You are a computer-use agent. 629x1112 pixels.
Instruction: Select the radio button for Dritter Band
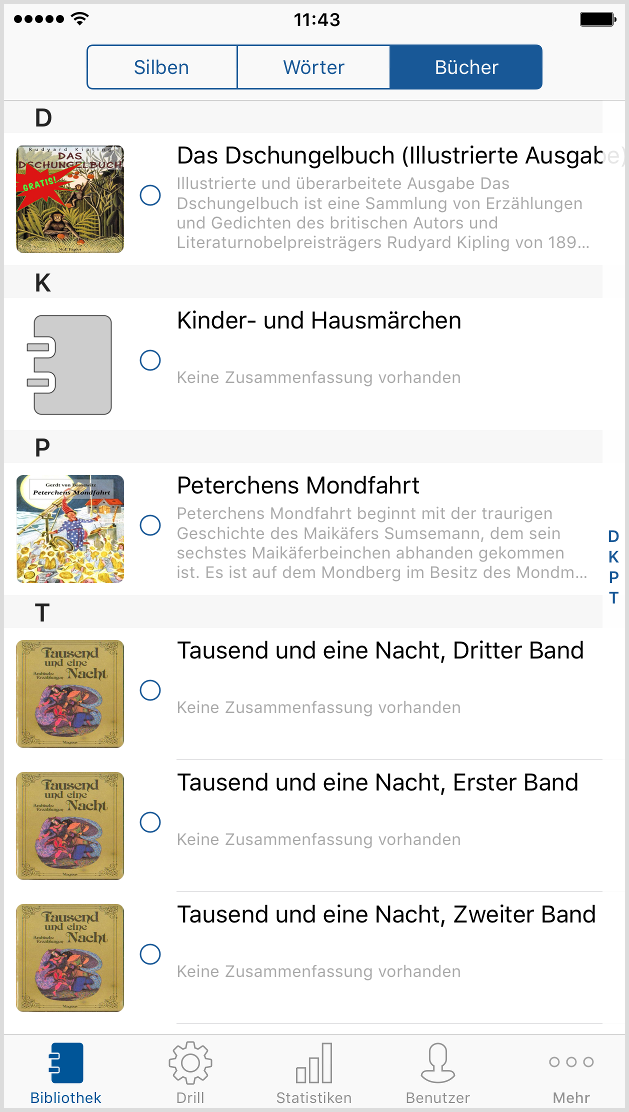click(x=150, y=690)
